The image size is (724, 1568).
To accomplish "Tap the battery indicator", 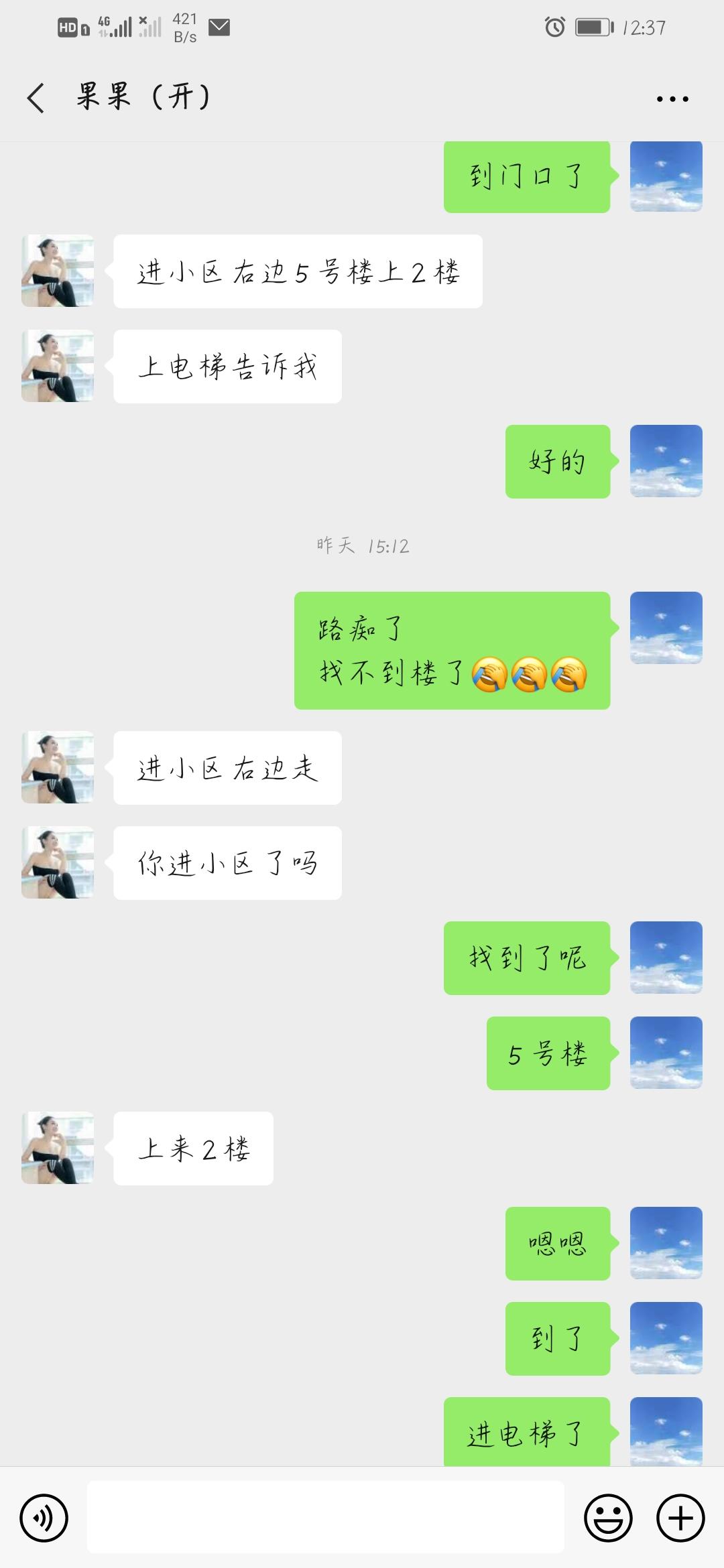I will click(593, 27).
